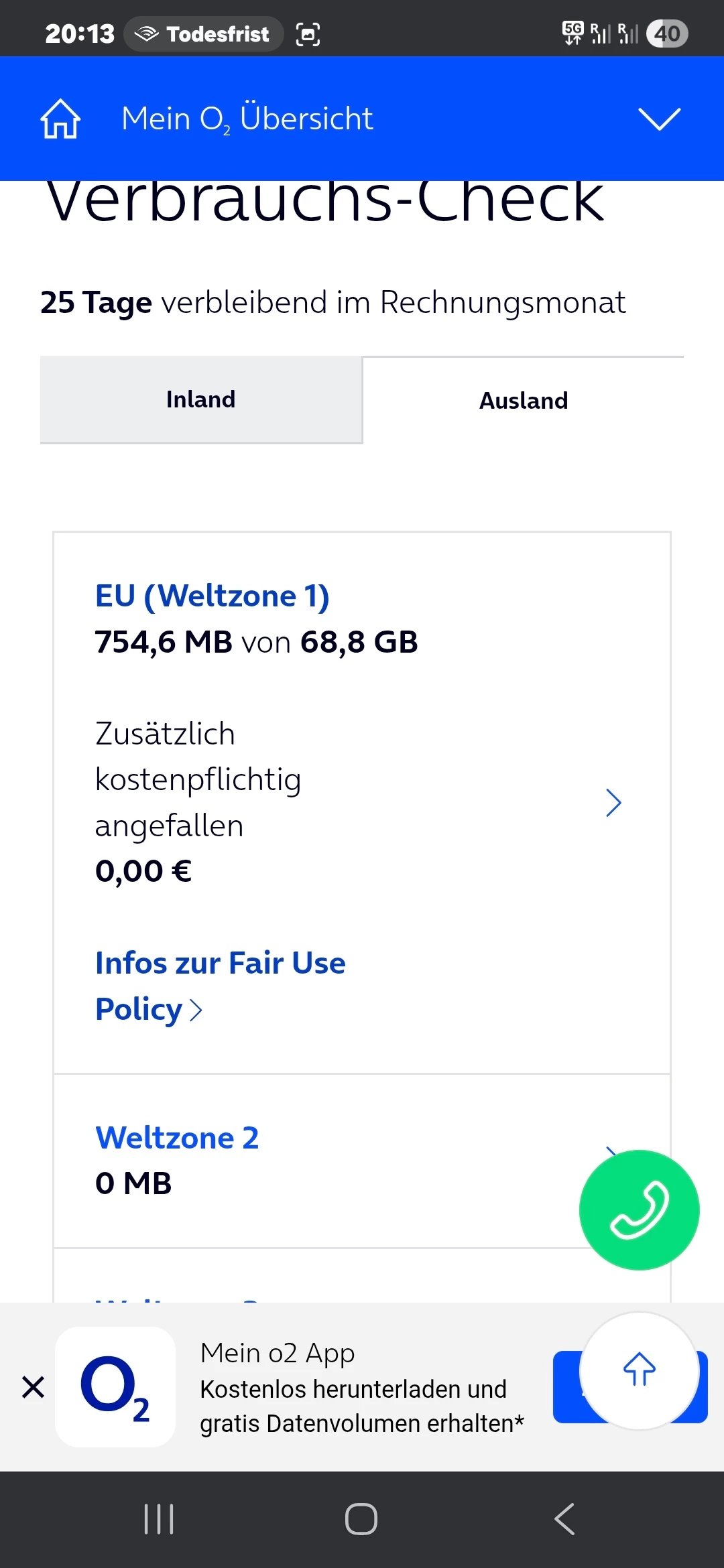Image resolution: width=724 pixels, height=1568 pixels.
Task: Open the Weltzone 2 usage row
Action: click(362, 1161)
